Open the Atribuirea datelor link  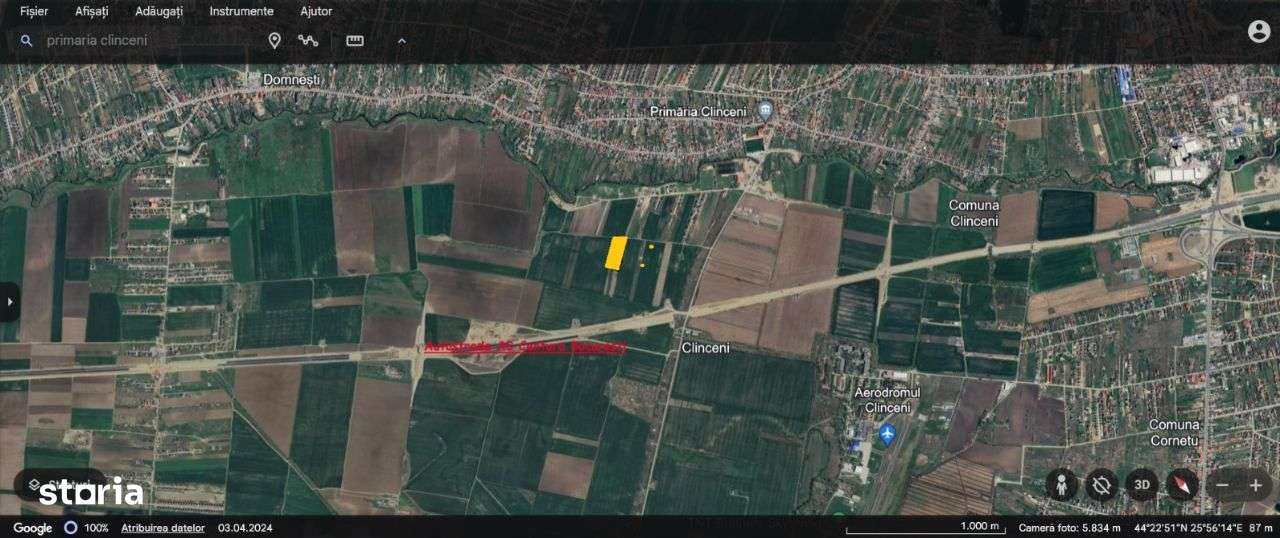tap(163, 527)
